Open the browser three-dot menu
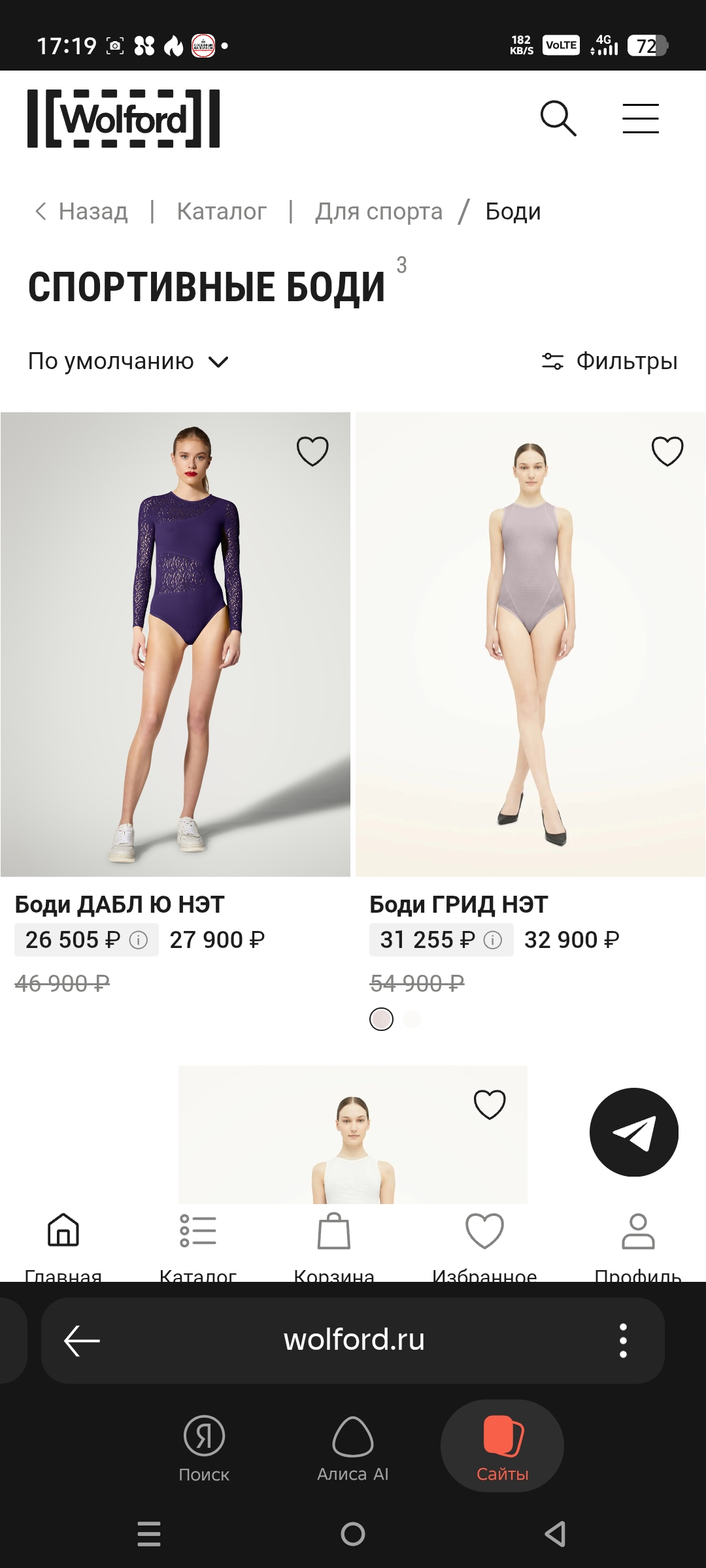 click(x=623, y=1341)
